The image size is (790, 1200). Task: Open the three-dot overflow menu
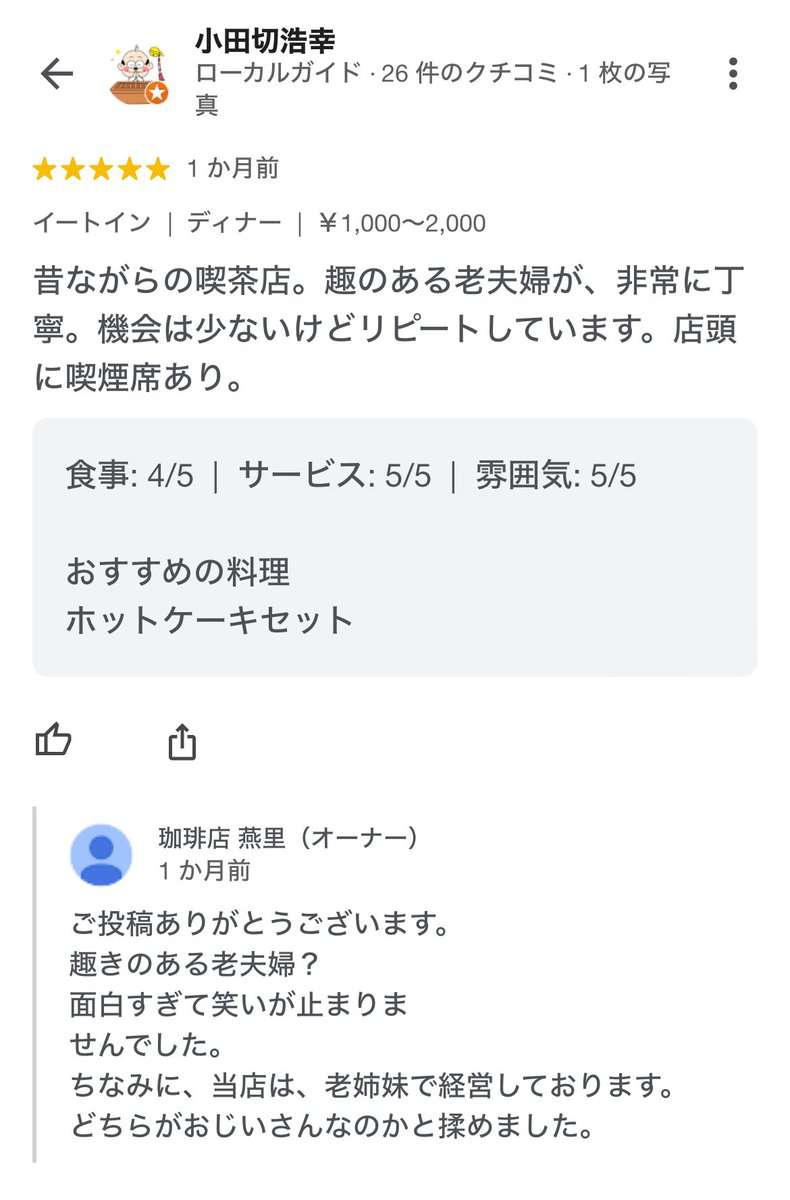[733, 73]
